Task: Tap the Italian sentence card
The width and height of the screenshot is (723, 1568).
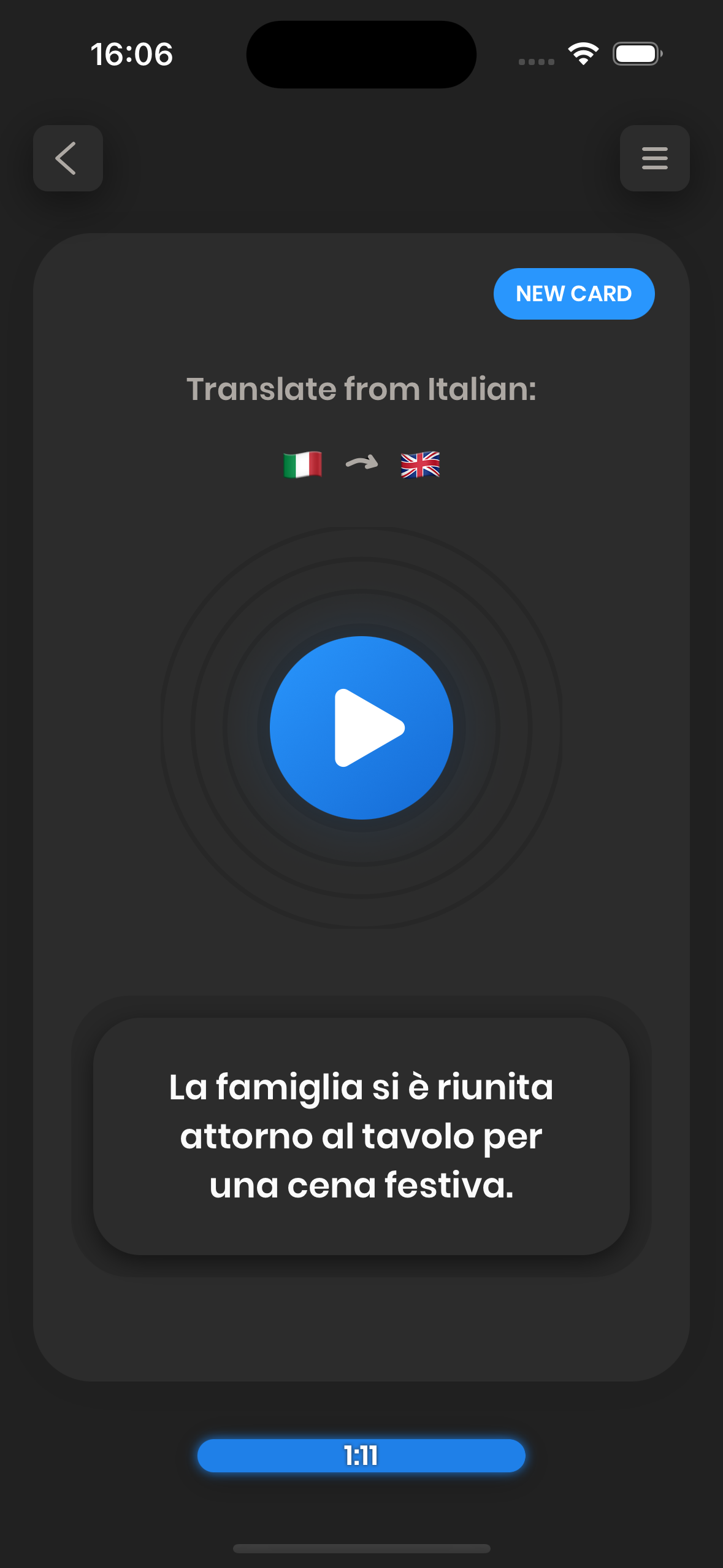Action: 361,1136
